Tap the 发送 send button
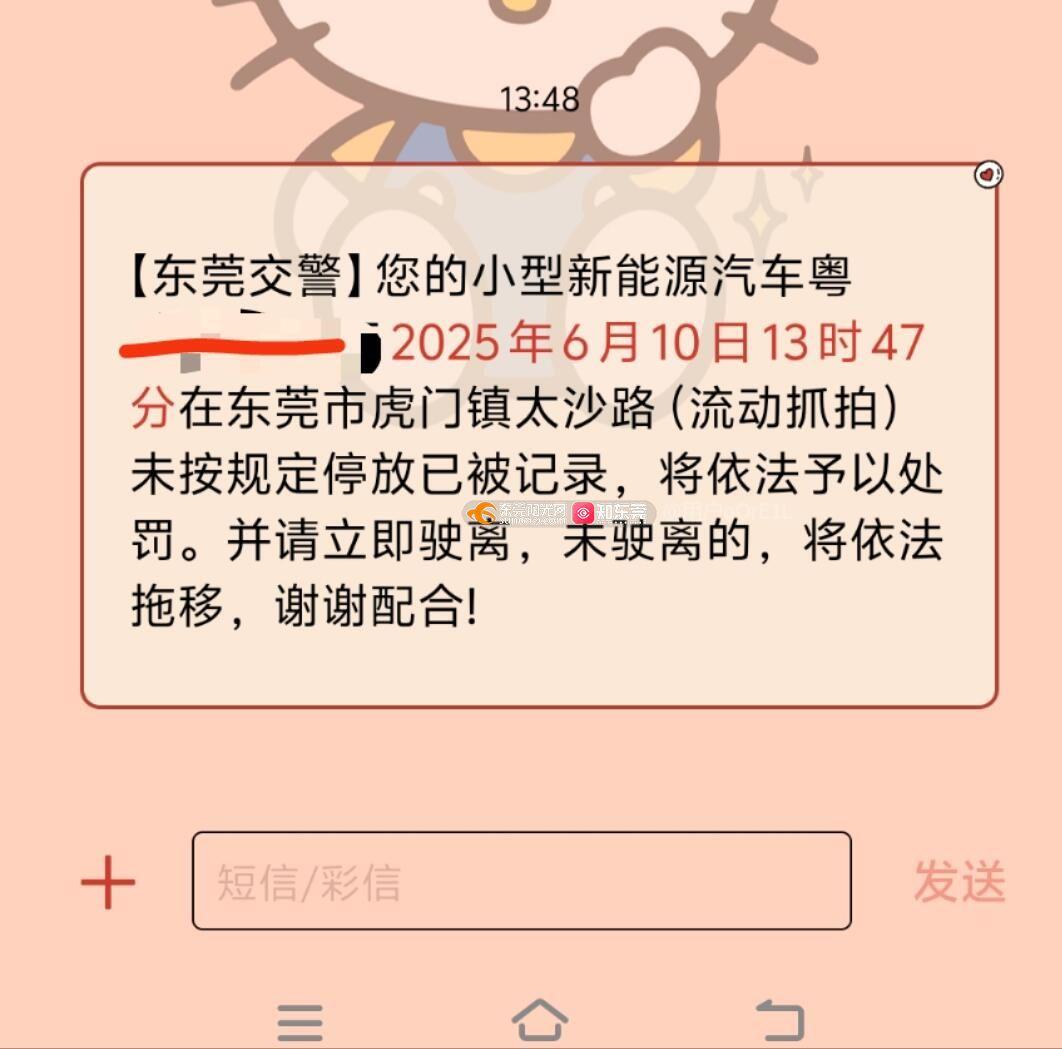Image resolution: width=1062 pixels, height=1049 pixels. click(958, 882)
